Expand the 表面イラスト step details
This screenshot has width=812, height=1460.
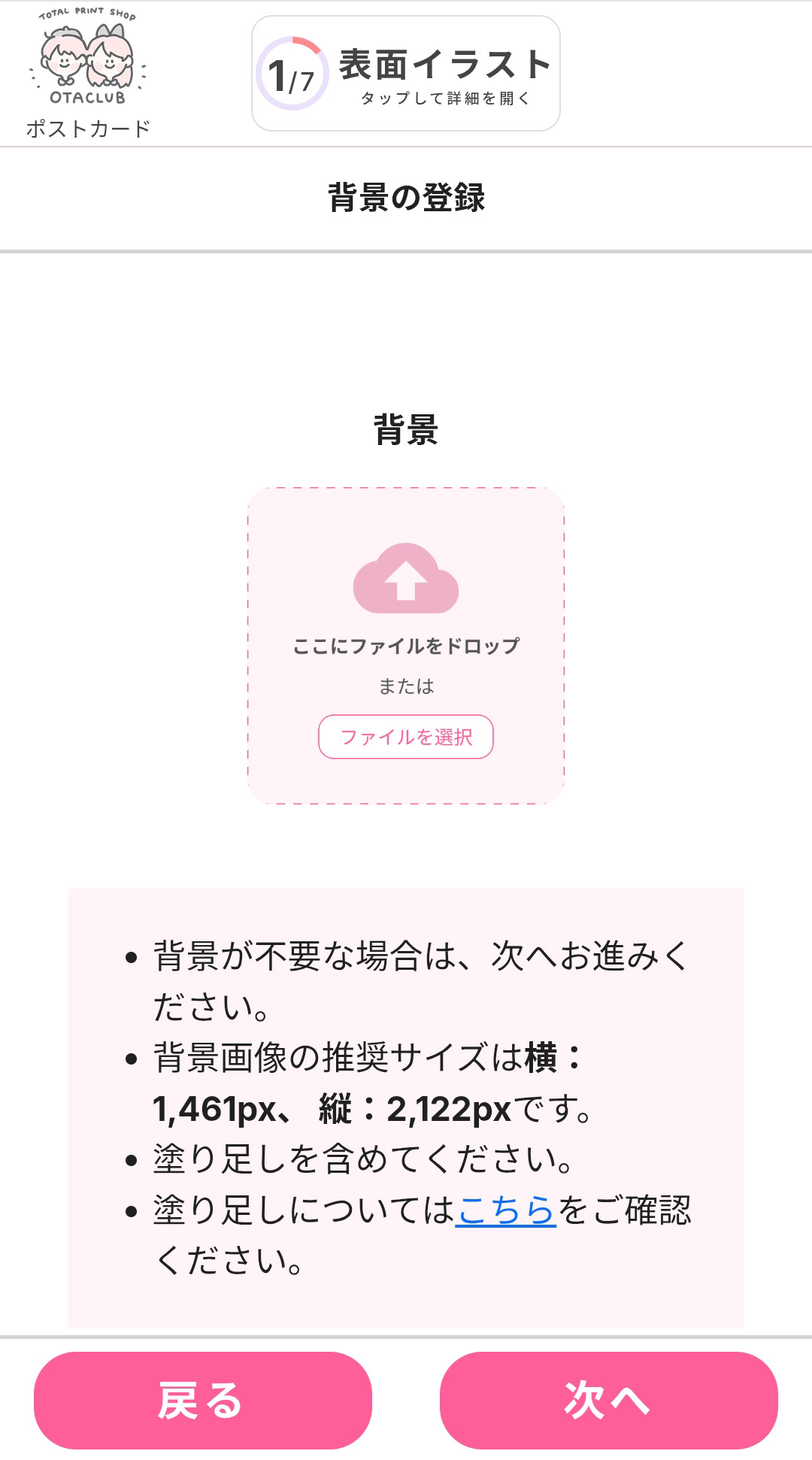coord(406,74)
